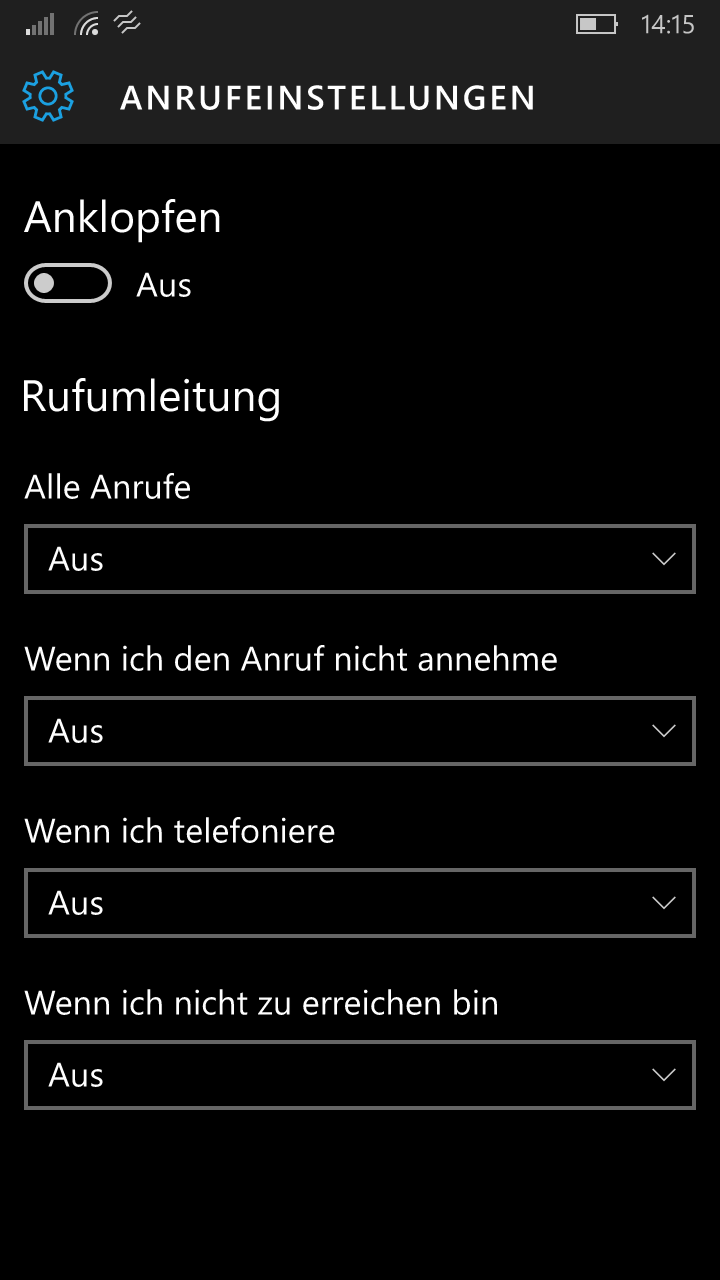720x1280 pixels.
Task: Expand the Wenn ich nicht zu erreichen bin dropdown
Action: [x=360, y=1075]
